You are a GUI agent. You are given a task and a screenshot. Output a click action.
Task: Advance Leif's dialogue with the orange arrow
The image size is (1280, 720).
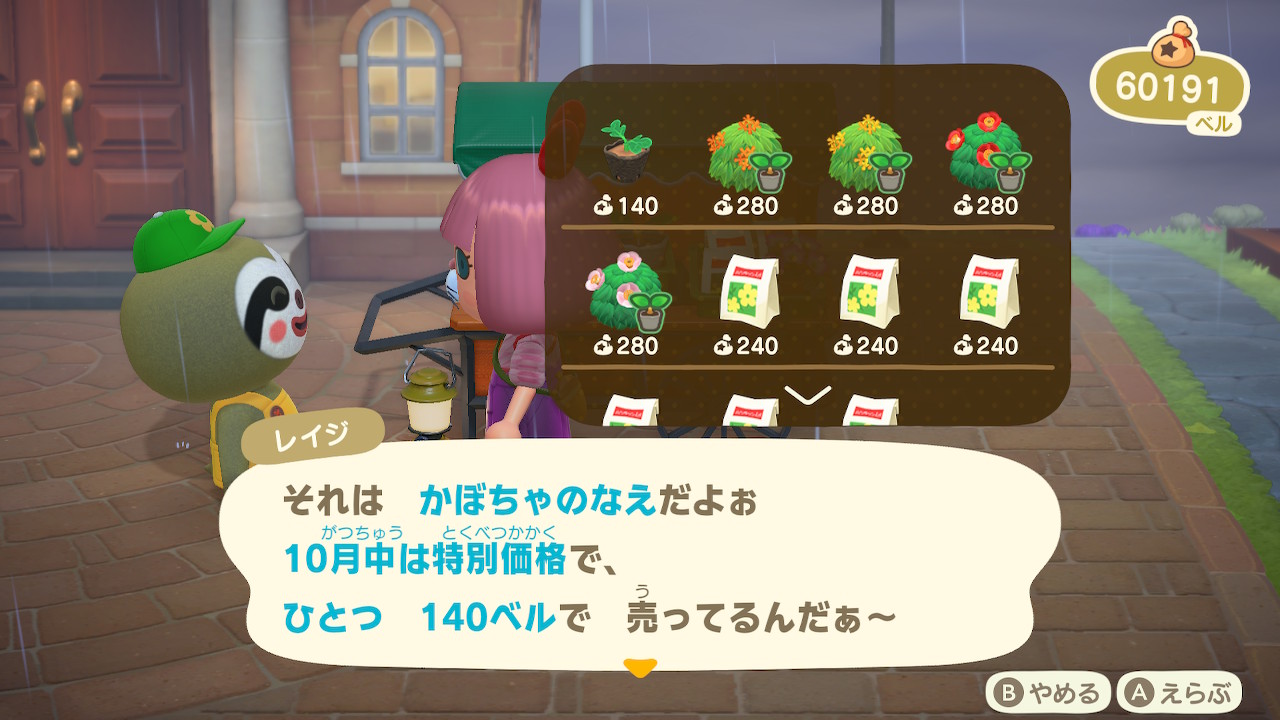(x=639, y=667)
